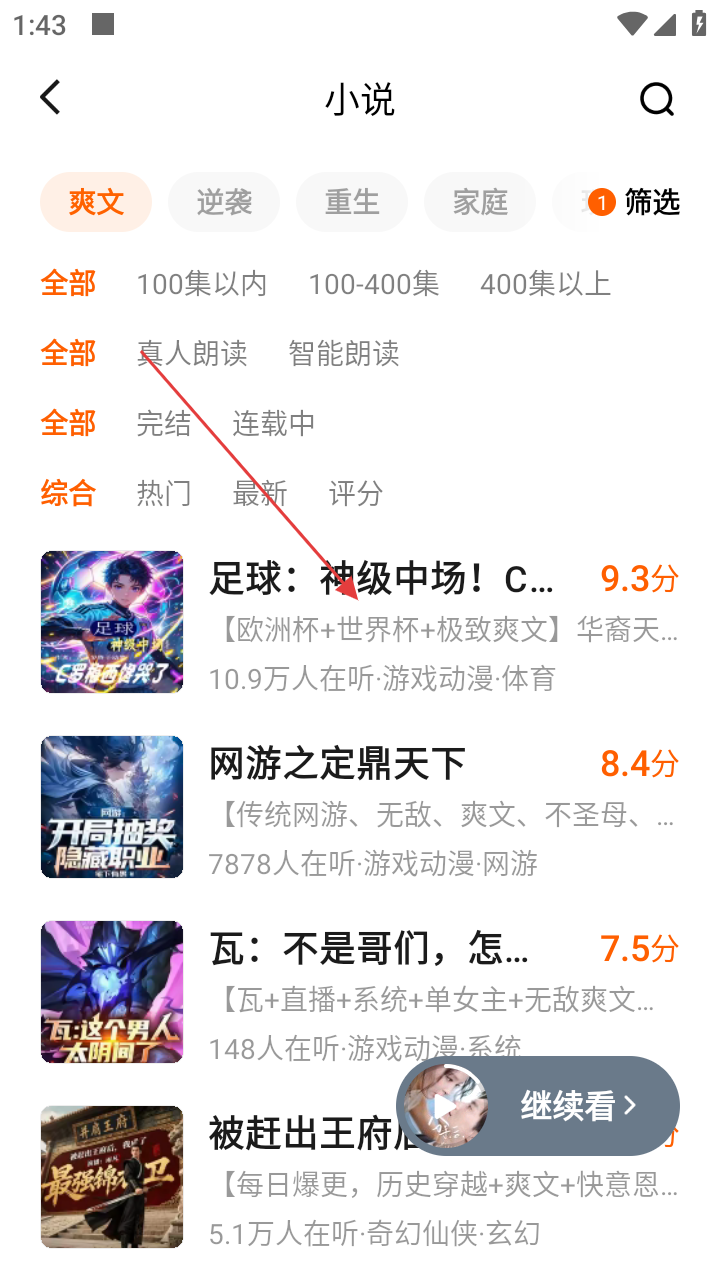
Task: Open the 筛选 filter panel
Action: coord(635,202)
